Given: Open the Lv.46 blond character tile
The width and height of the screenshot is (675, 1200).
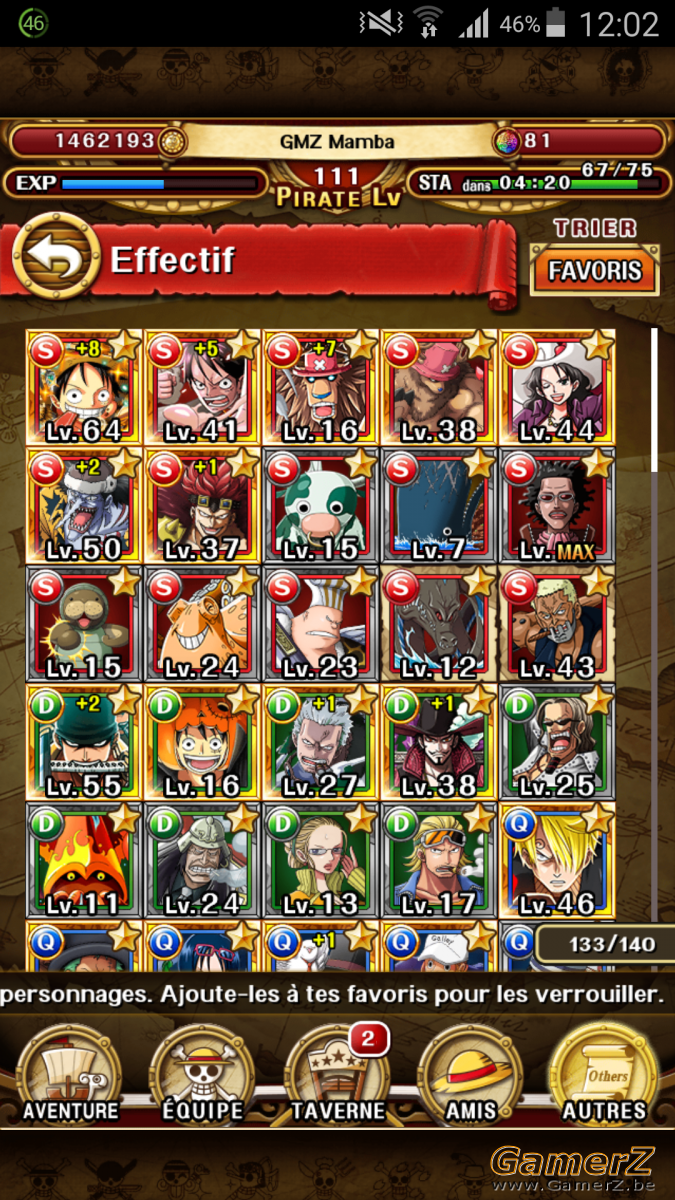Looking at the screenshot, I should [557, 860].
